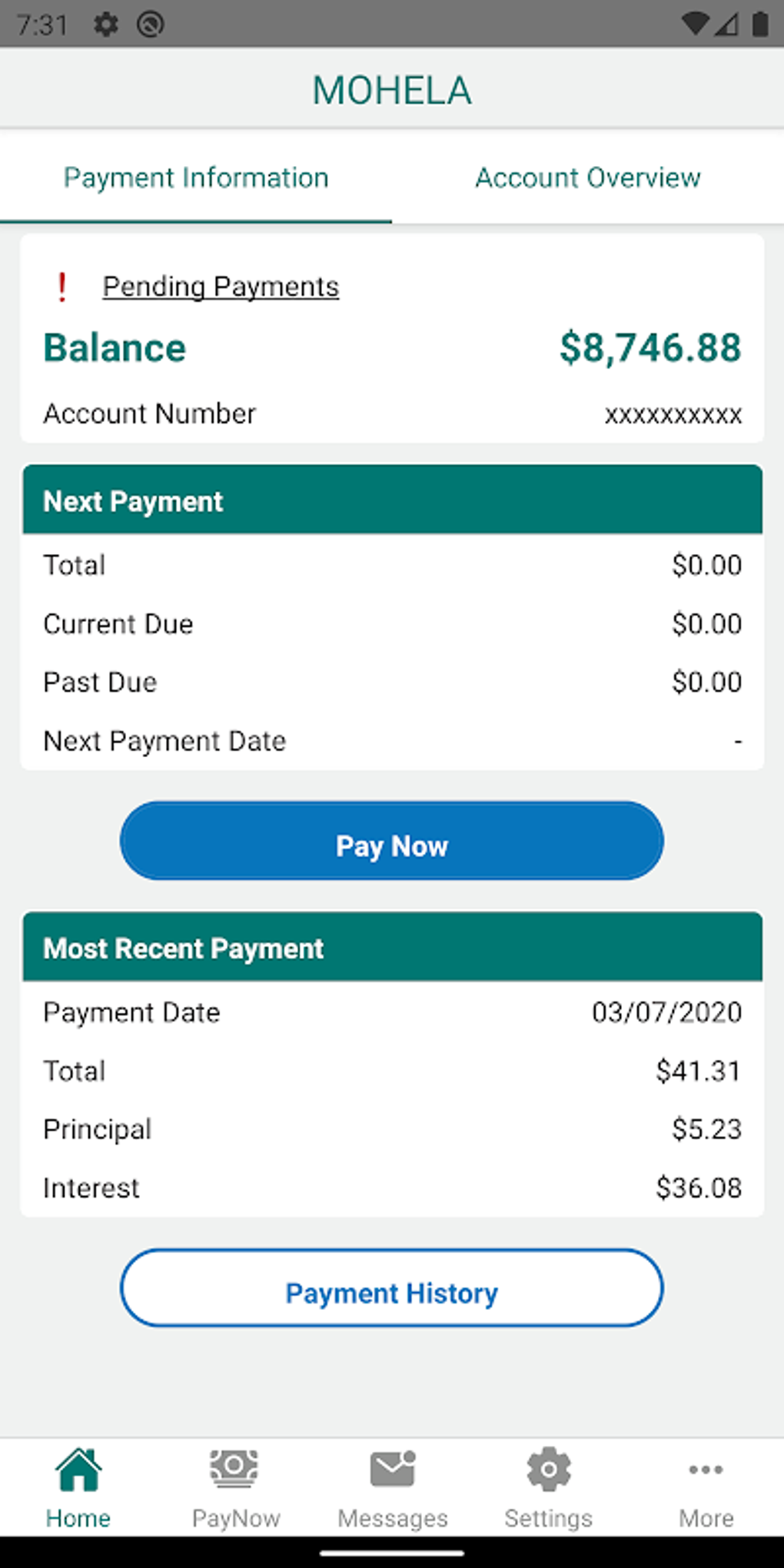Select the Payment Information tab
Viewport: 784px width, 1568px height.
point(196,178)
